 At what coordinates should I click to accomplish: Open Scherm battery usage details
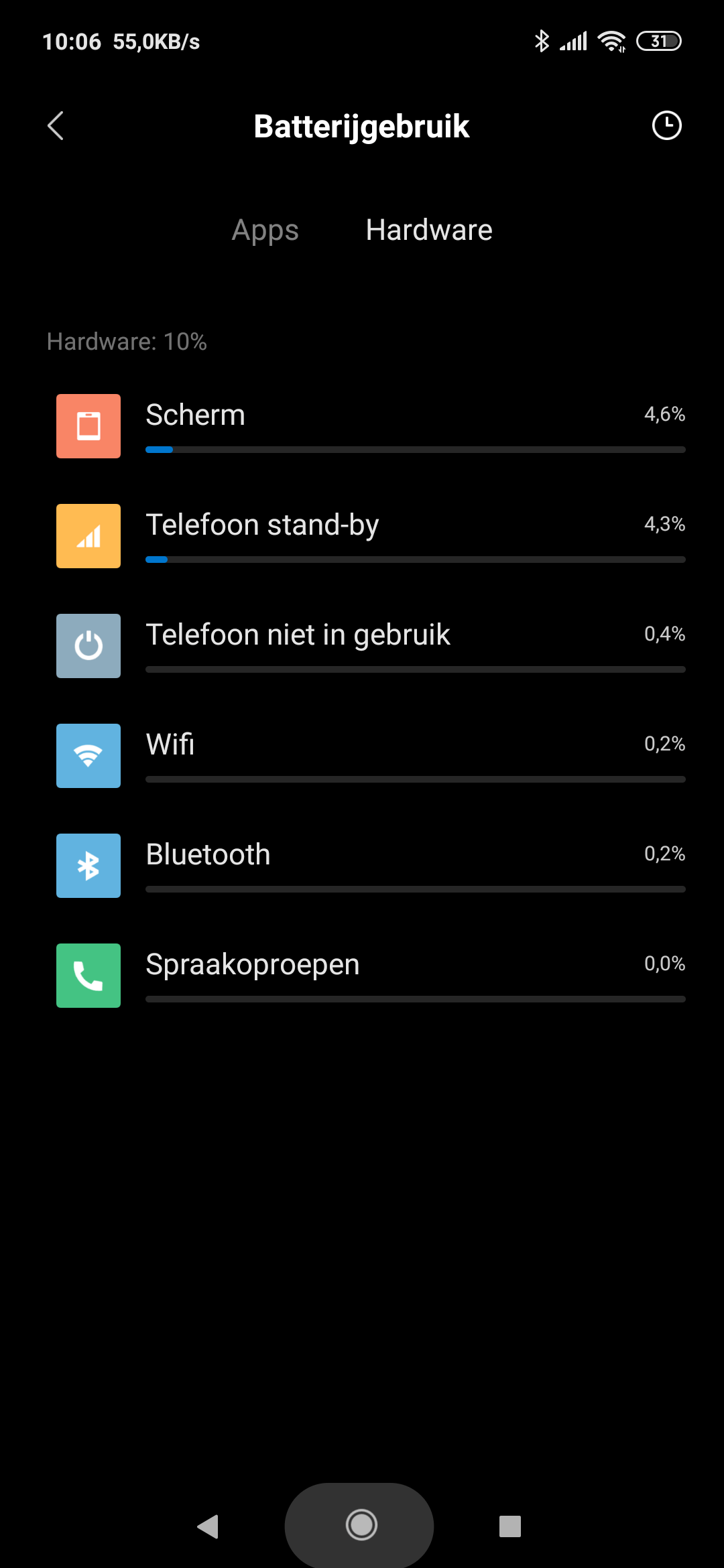pos(370,426)
